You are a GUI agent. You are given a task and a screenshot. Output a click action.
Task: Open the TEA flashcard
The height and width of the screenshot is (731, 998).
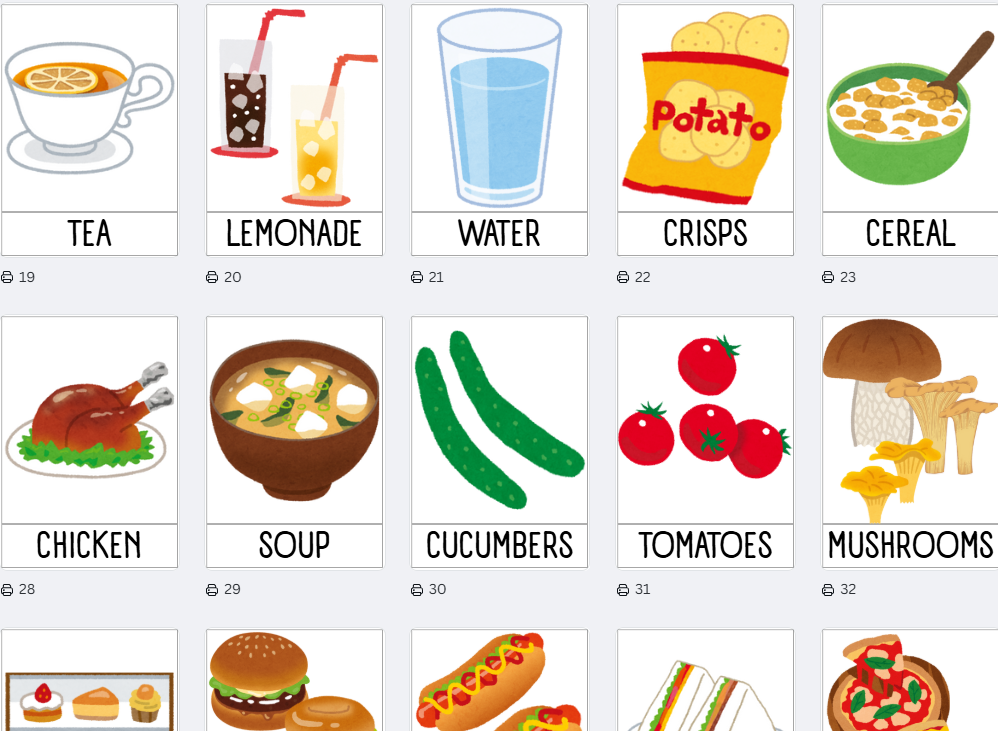[x=89, y=130]
